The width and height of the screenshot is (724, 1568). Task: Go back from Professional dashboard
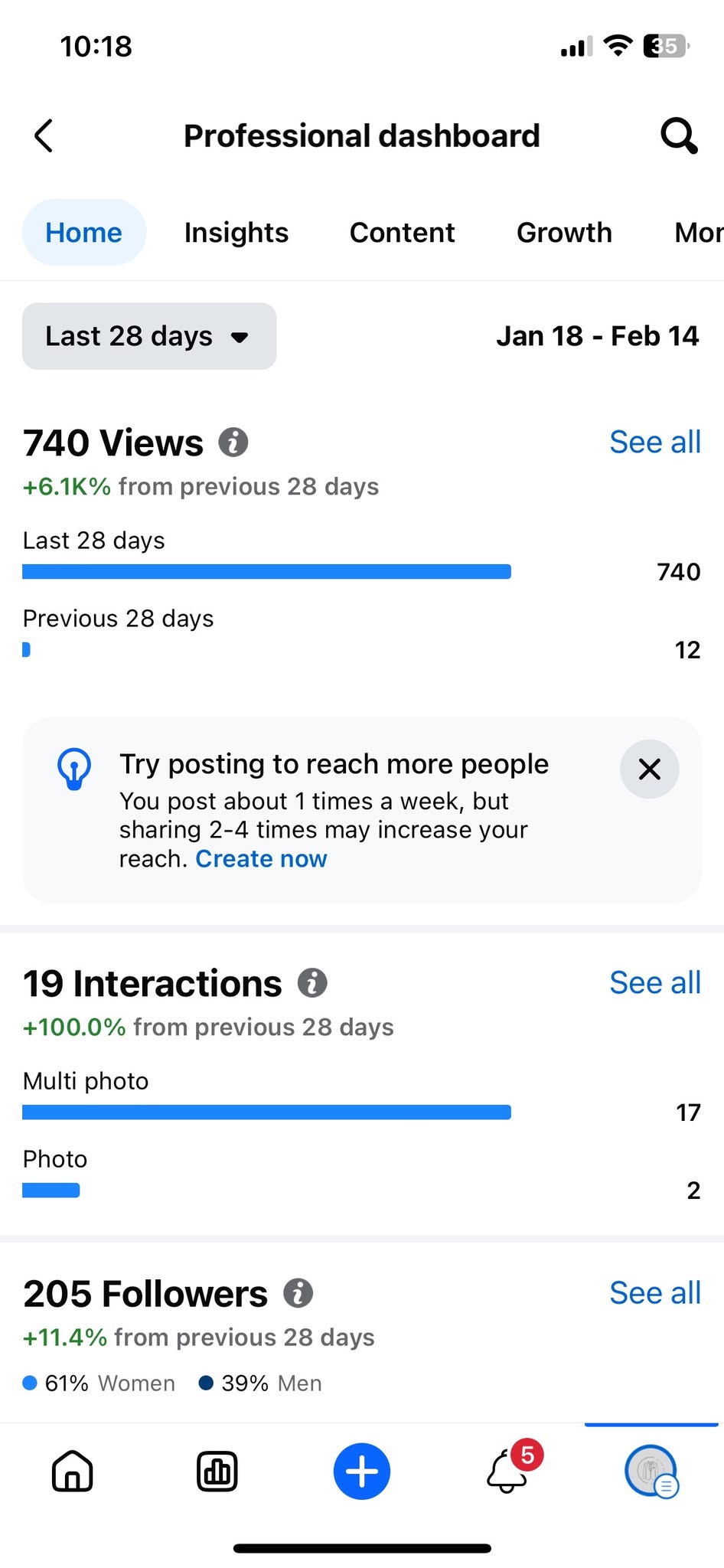[x=44, y=136]
